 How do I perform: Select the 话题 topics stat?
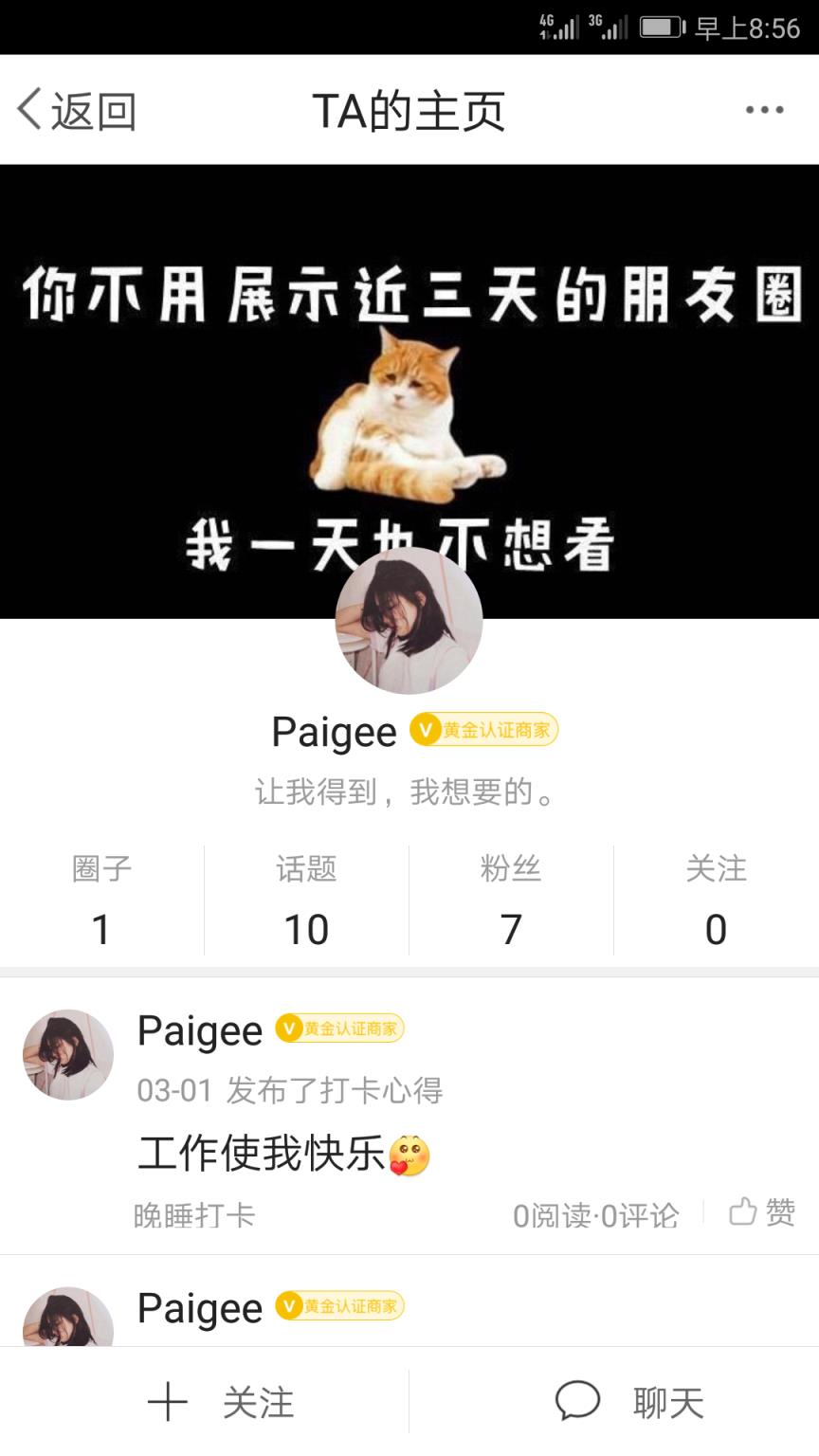tap(306, 899)
